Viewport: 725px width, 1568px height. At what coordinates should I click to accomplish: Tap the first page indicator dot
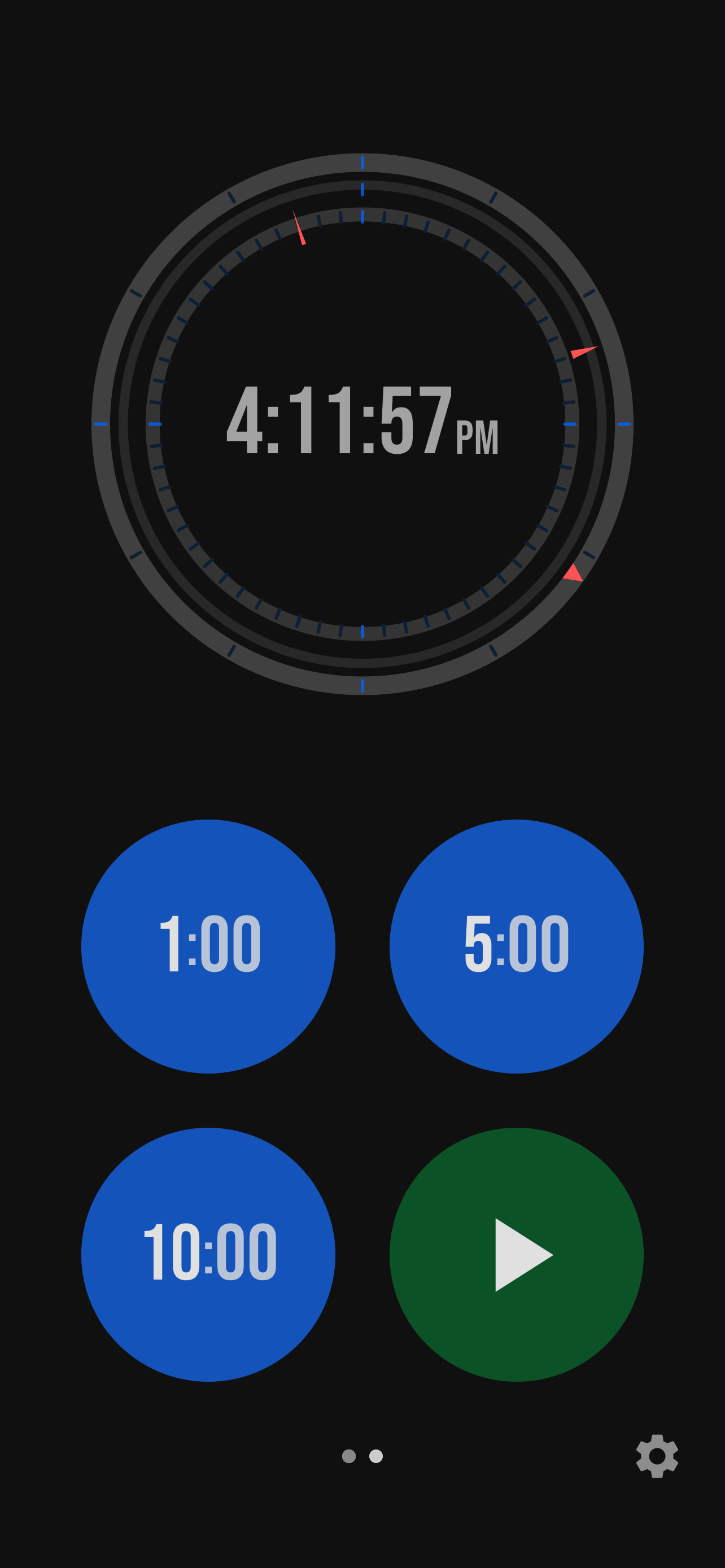click(x=349, y=1456)
